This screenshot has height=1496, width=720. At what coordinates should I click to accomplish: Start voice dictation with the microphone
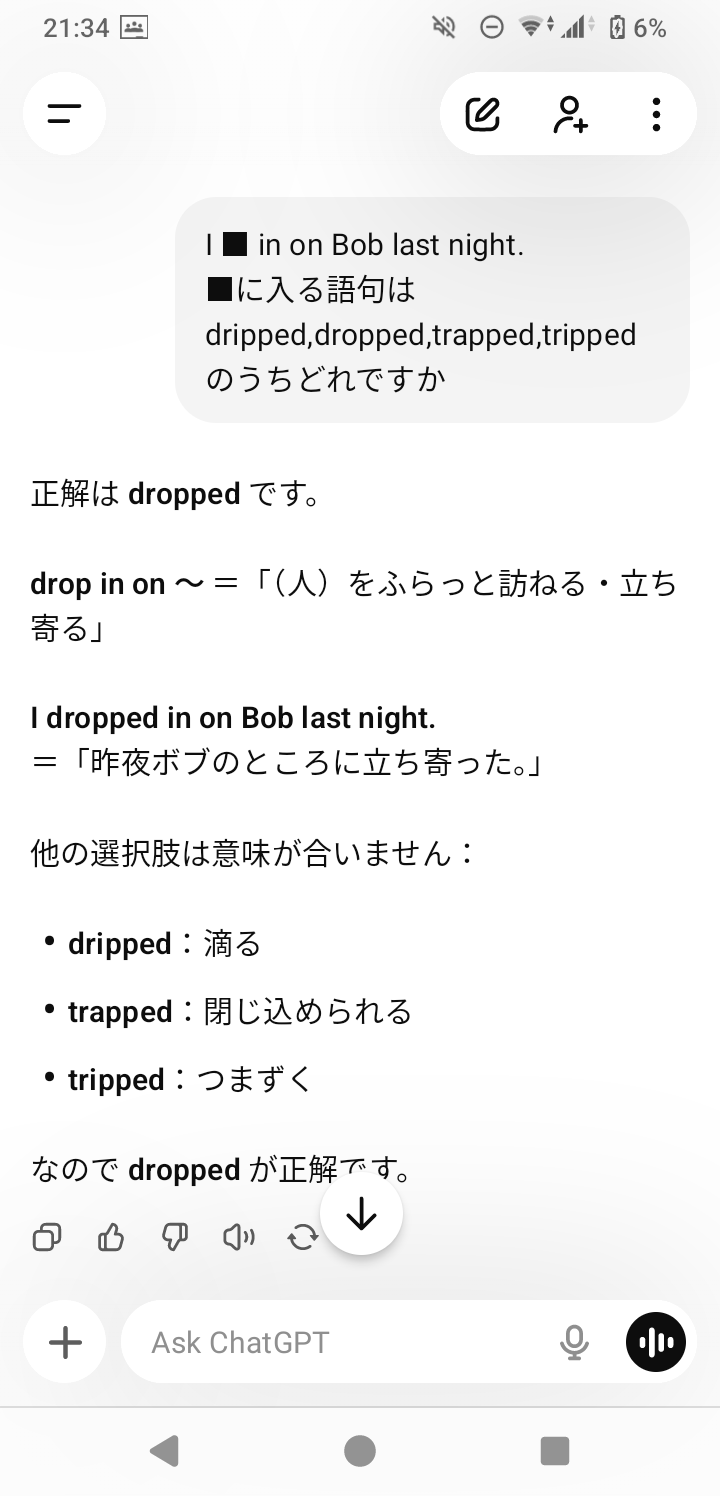pos(574,1342)
